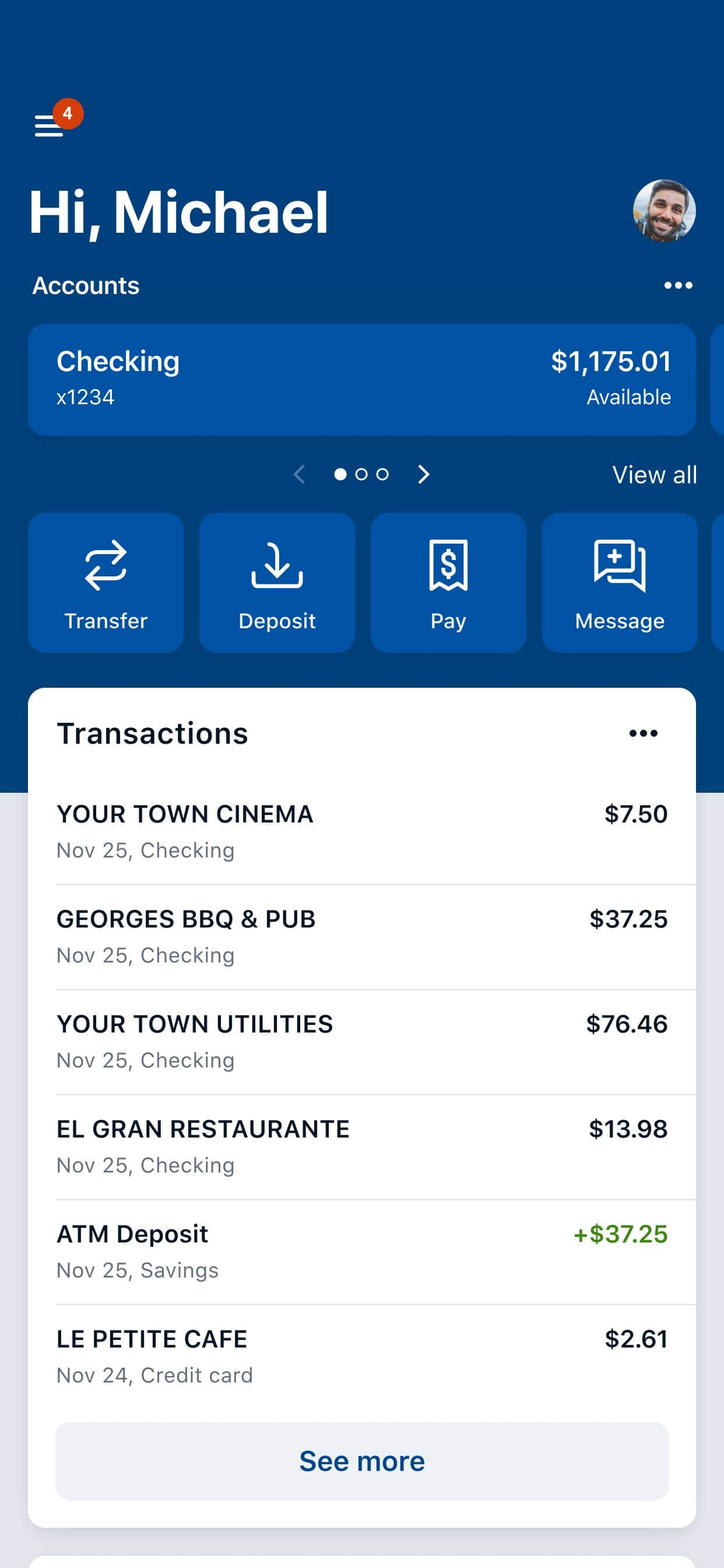Select the Transfer icon
The height and width of the screenshot is (1568, 724).
(x=107, y=582)
